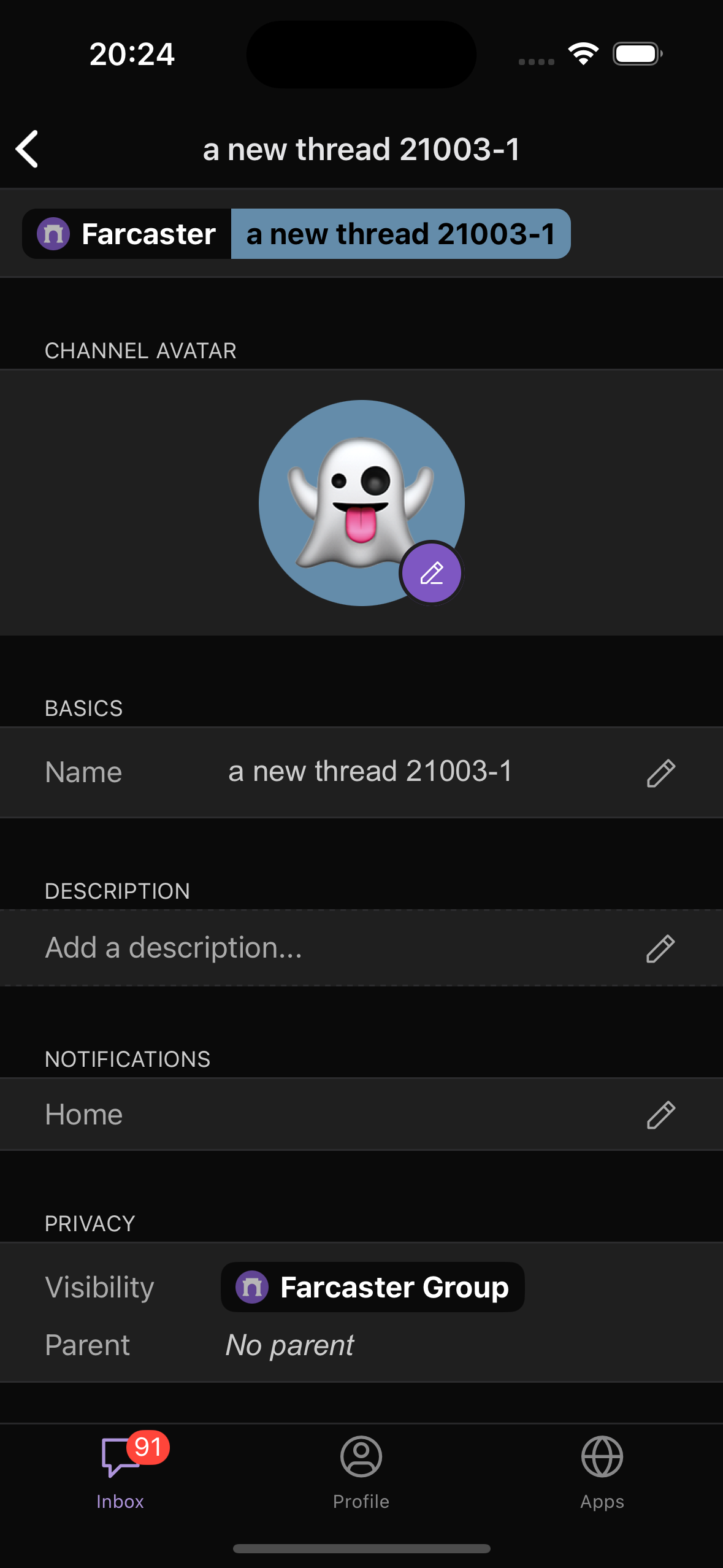Image resolution: width=723 pixels, height=1568 pixels.
Task: Open the Farcaster Group visibility chip
Action: click(x=372, y=1287)
